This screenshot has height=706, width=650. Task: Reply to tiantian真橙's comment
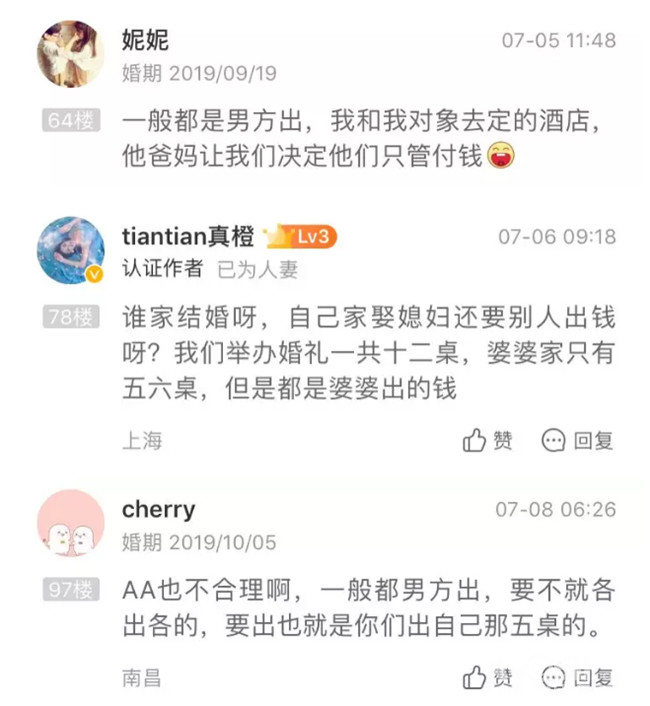(x=577, y=440)
